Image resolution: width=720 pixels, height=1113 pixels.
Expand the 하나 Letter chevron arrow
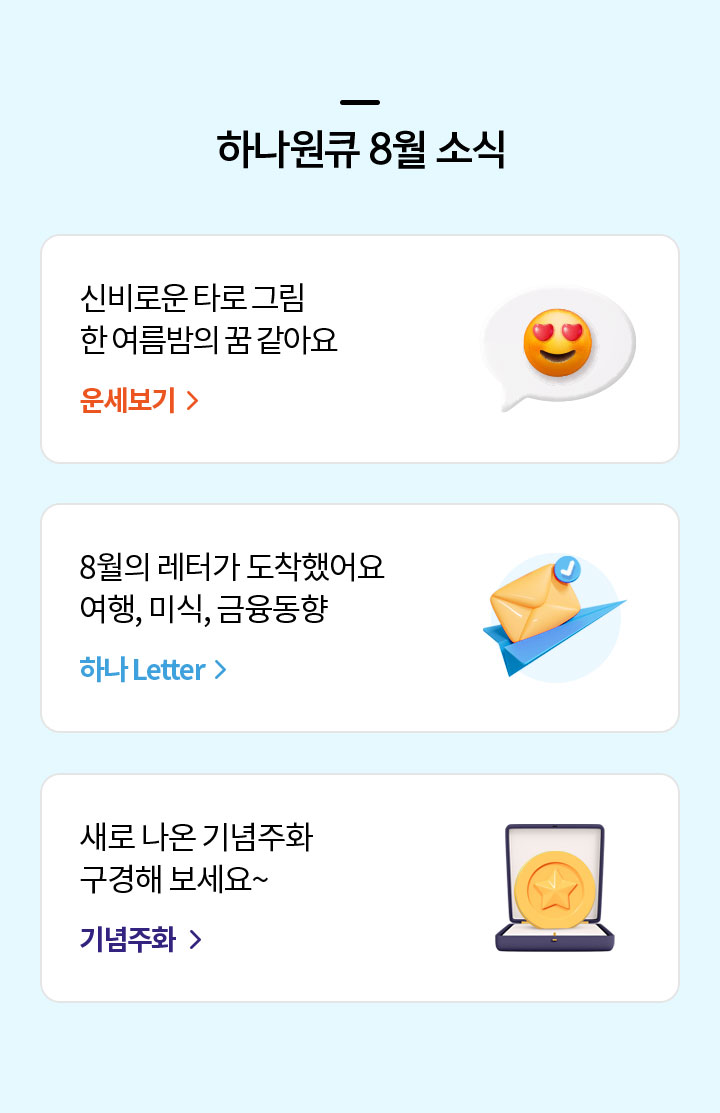pyautogui.click(x=222, y=670)
